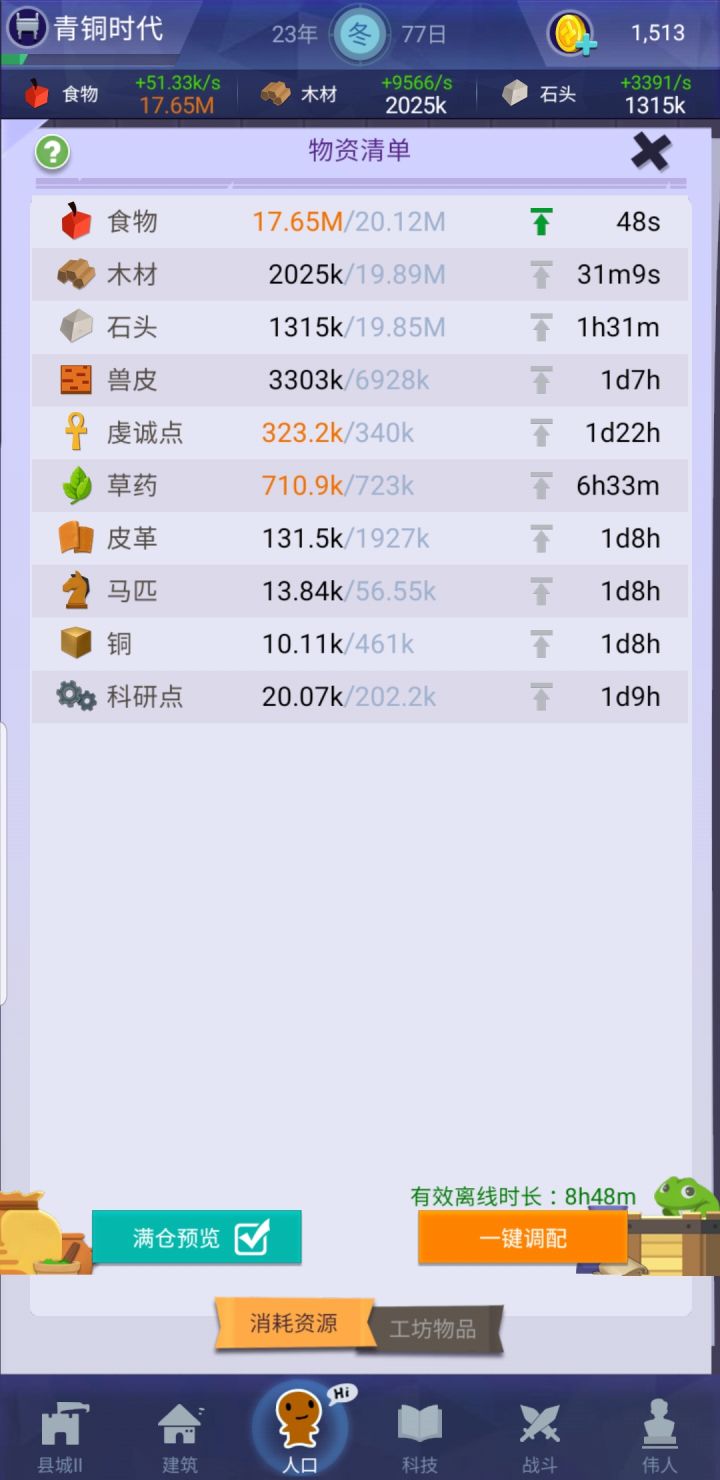720x1480 pixels.
Task: Open the 科技 technology section
Action: coord(418,1430)
